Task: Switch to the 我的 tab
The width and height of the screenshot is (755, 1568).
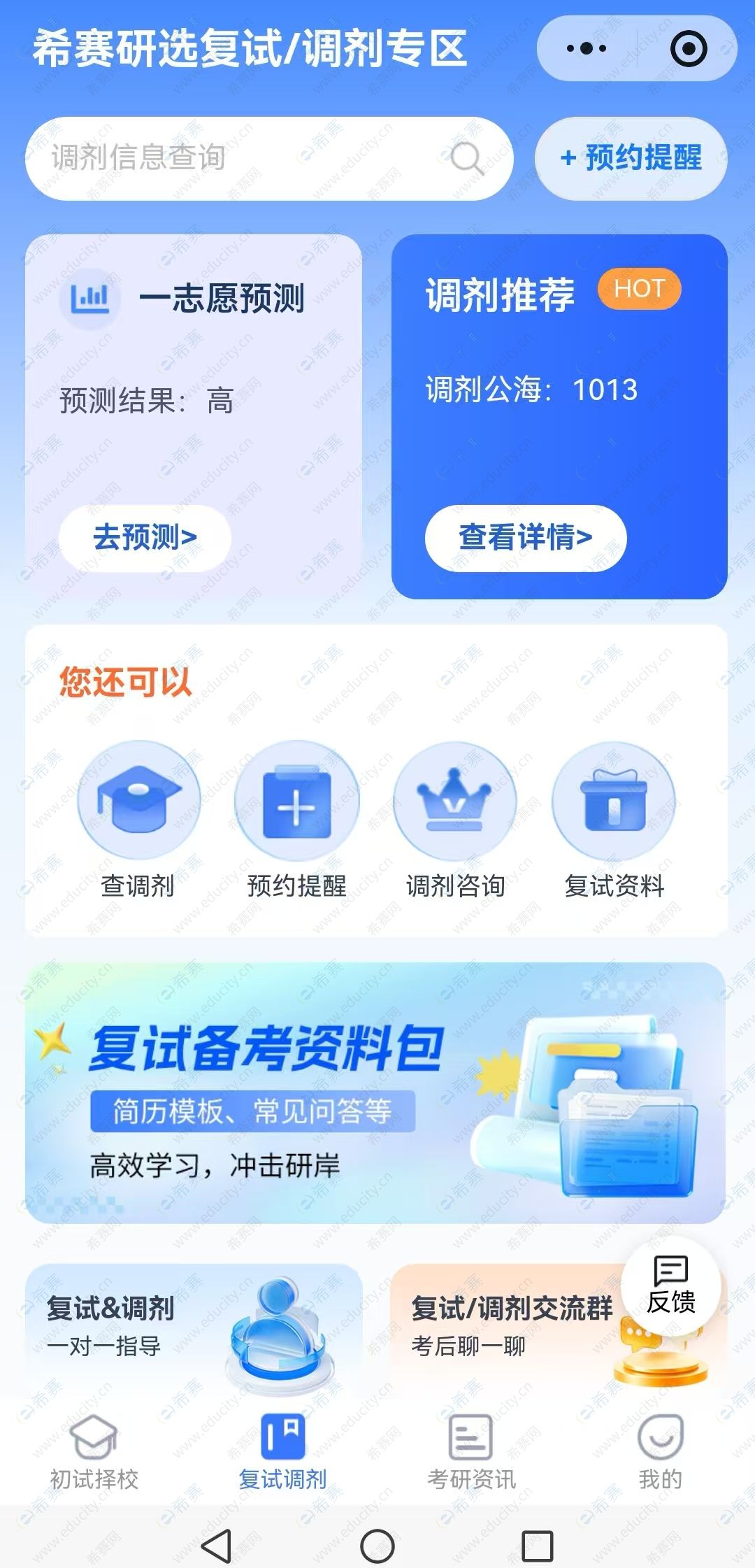Action: pos(660,1452)
